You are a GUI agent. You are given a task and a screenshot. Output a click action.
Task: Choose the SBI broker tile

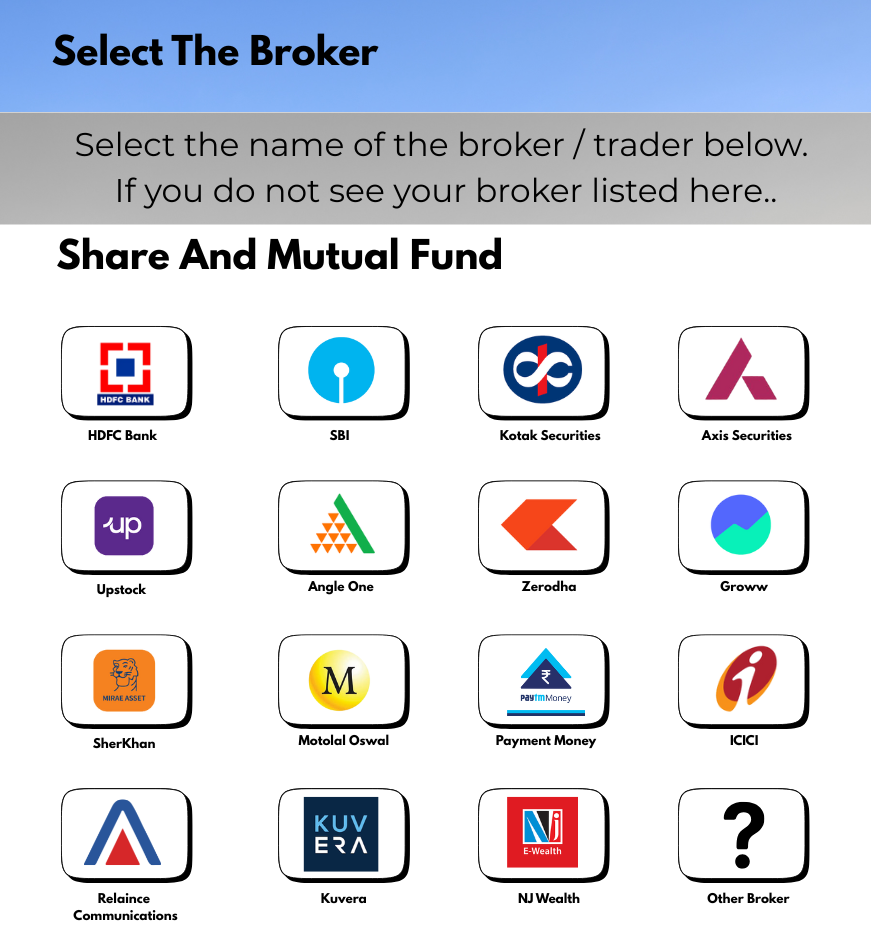tap(341, 371)
